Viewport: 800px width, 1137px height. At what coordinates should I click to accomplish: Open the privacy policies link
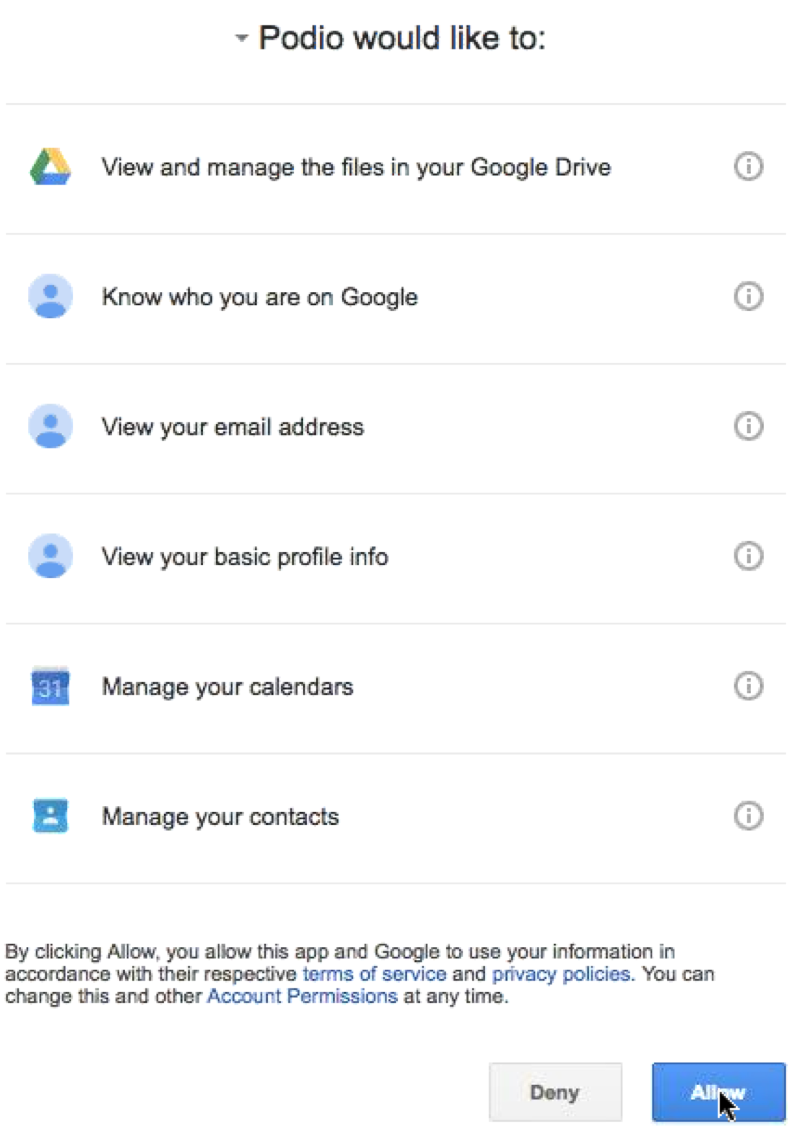click(x=561, y=973)
